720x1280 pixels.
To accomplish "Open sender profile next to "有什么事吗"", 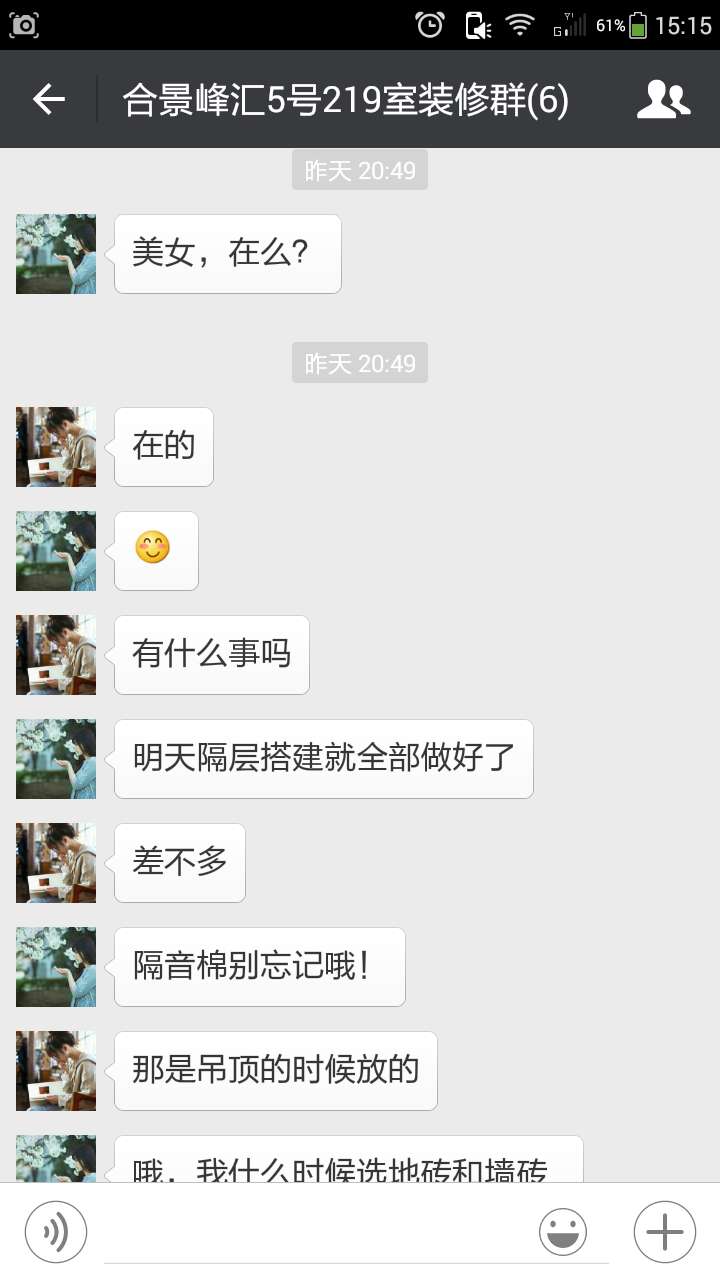I will point(56,655).
